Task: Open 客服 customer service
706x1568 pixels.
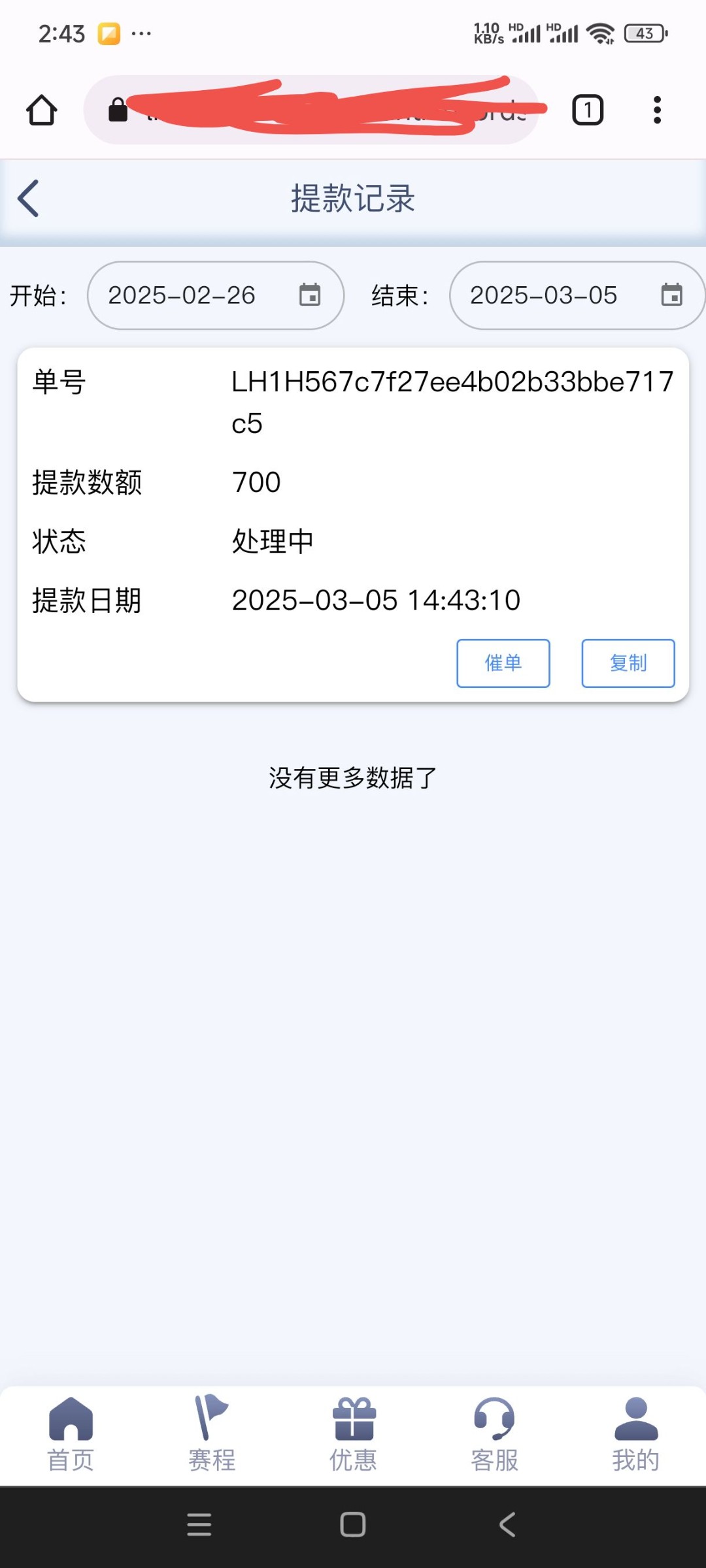Action: point(494,1435)
